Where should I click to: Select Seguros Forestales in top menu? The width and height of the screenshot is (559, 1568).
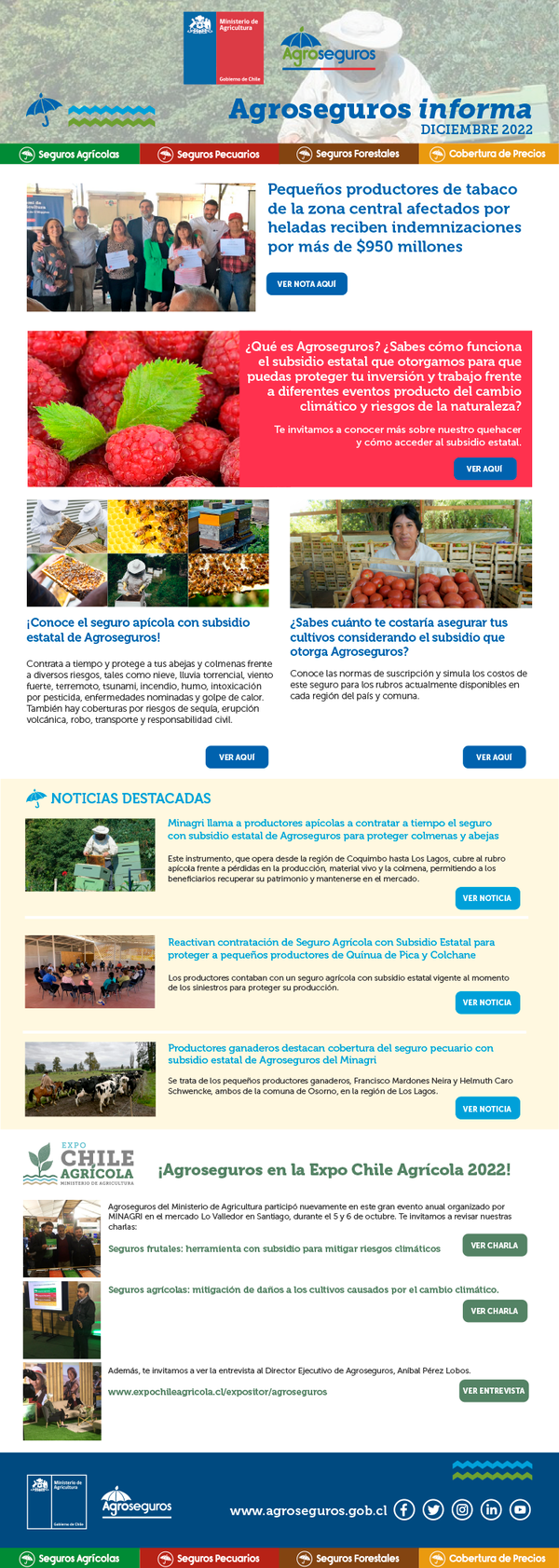click(348, 154)
